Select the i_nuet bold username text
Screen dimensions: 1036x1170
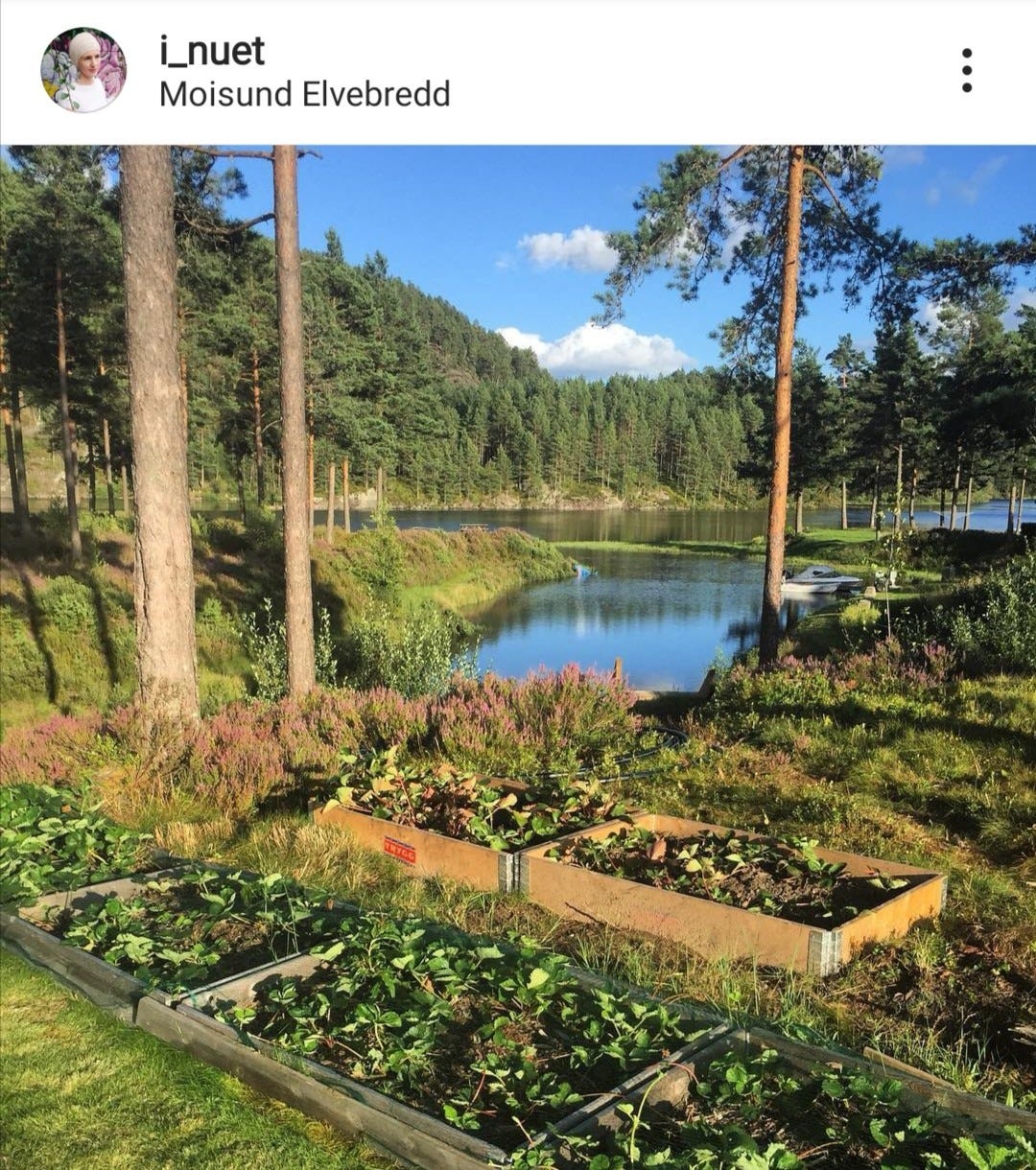pyautogui.click(x=212, y=56)
